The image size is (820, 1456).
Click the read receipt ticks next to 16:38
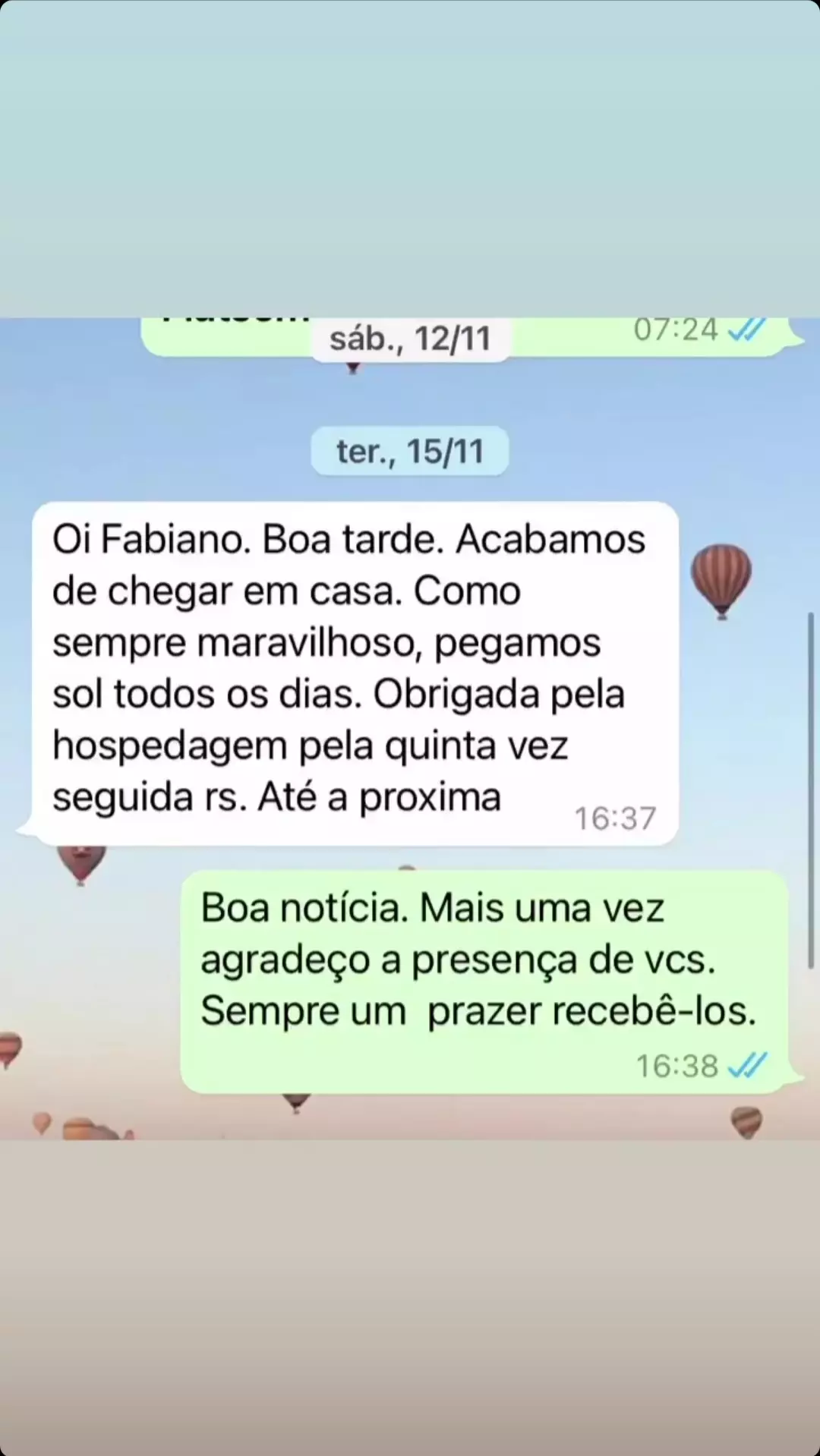748,1066
